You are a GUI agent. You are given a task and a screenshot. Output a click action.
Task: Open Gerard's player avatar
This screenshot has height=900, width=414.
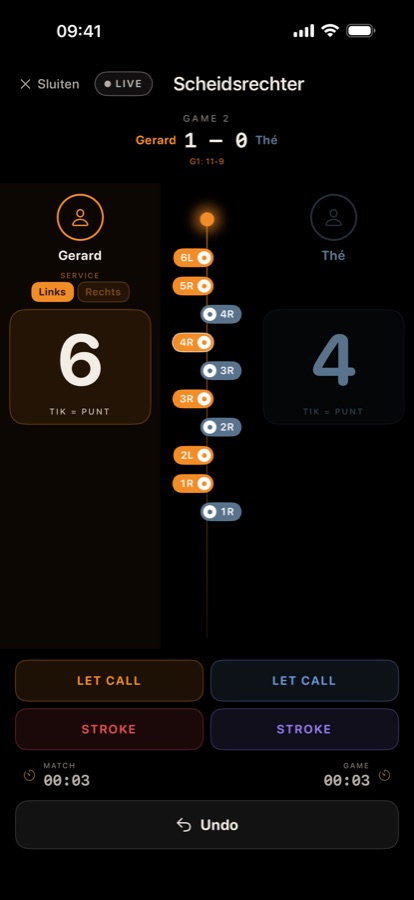(x=80, y=218)
